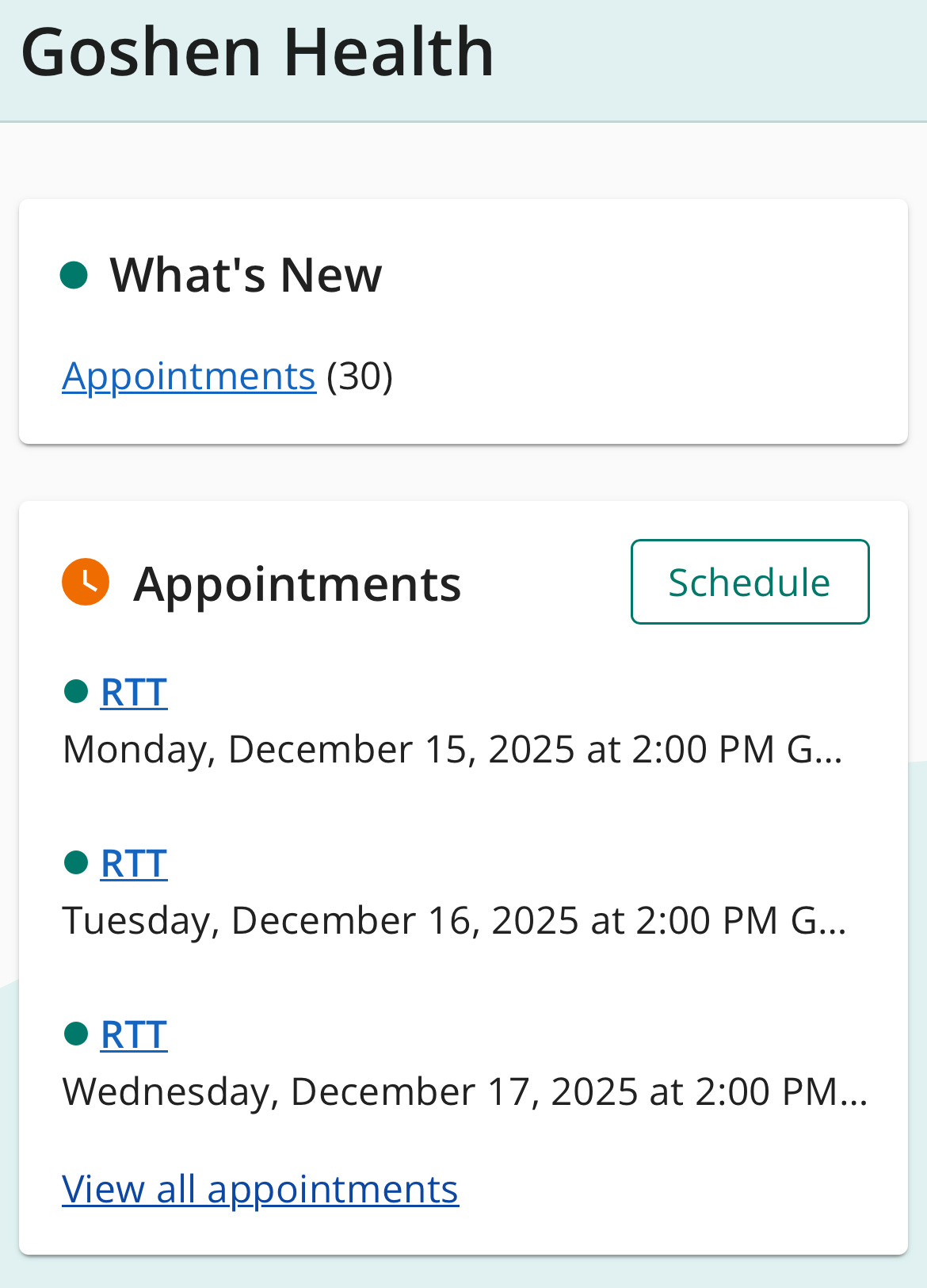Tap the Schedule button
This screenshot has height=1288, width=927.
(750, 583)
